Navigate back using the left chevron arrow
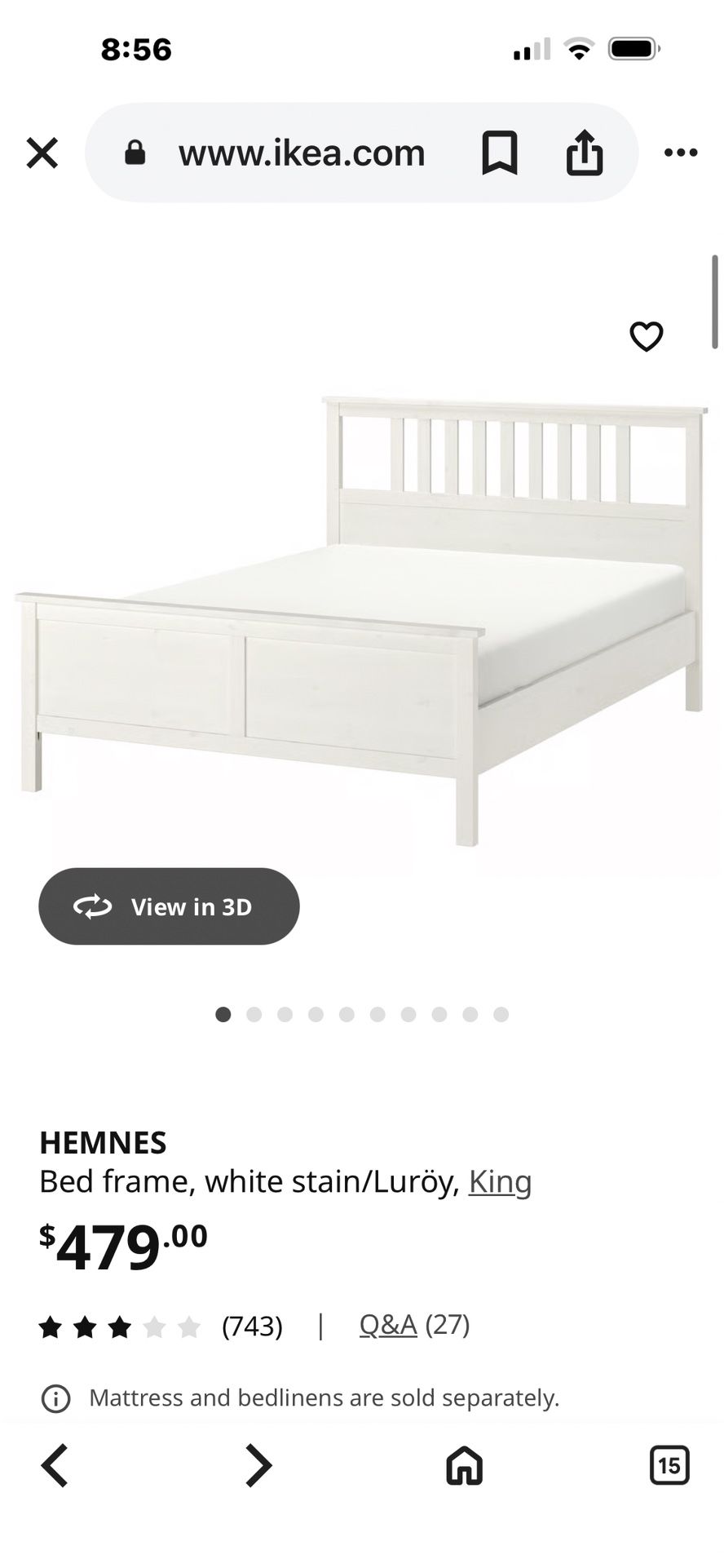Screen dimensions: 724x1568 (x=54, y=1466)
